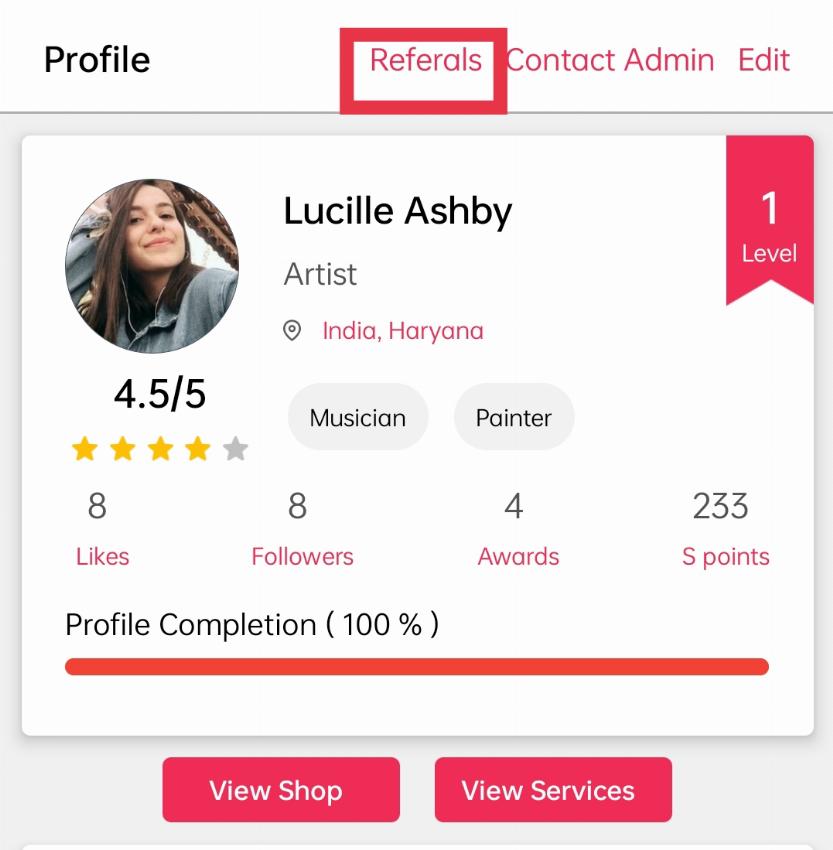Select the Painter chip
The width and height of the screenshot is (833, 850).
[514, 418]
